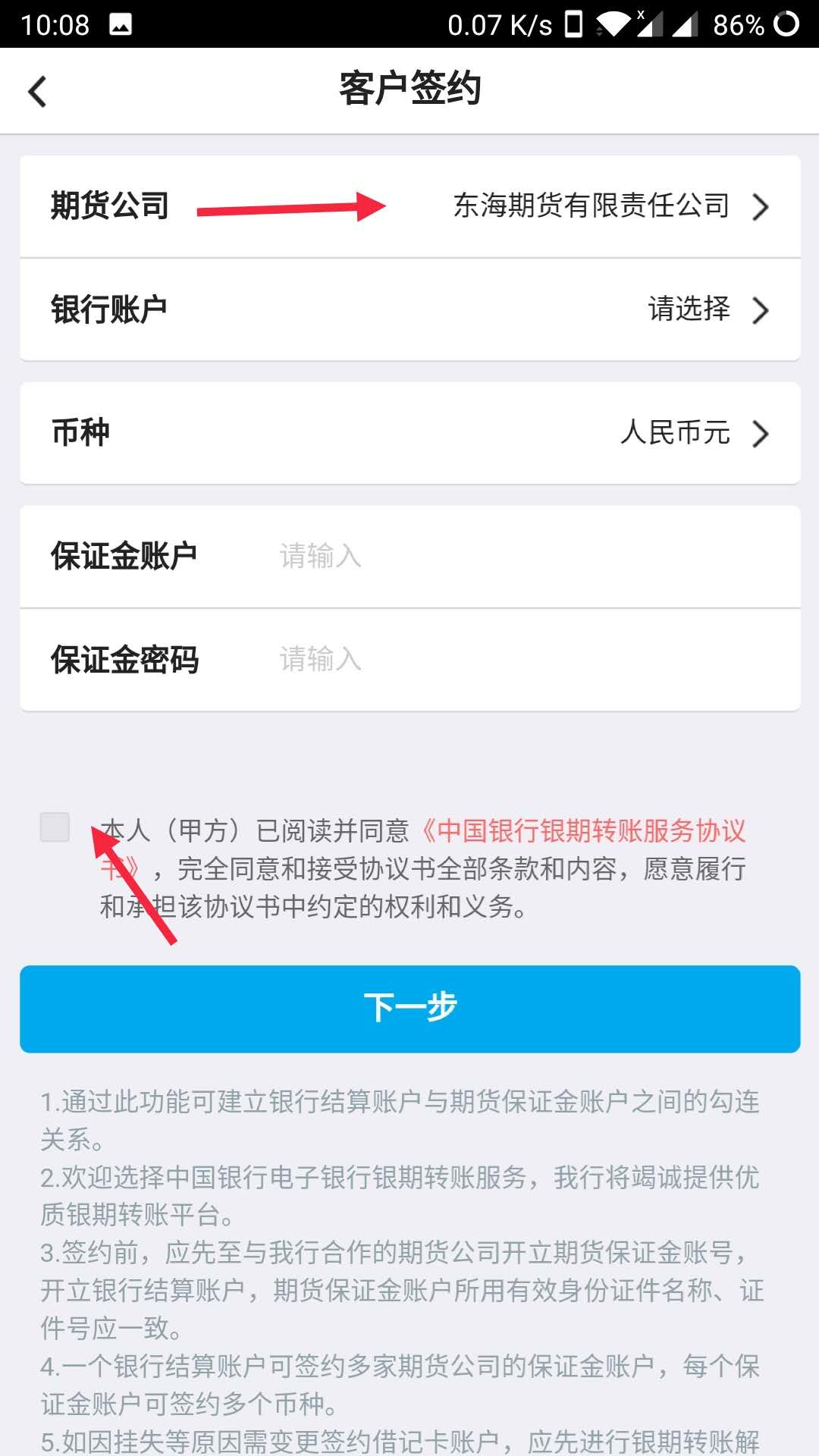
Task: Tap the 下一步 button
Action: (409, 1009)
